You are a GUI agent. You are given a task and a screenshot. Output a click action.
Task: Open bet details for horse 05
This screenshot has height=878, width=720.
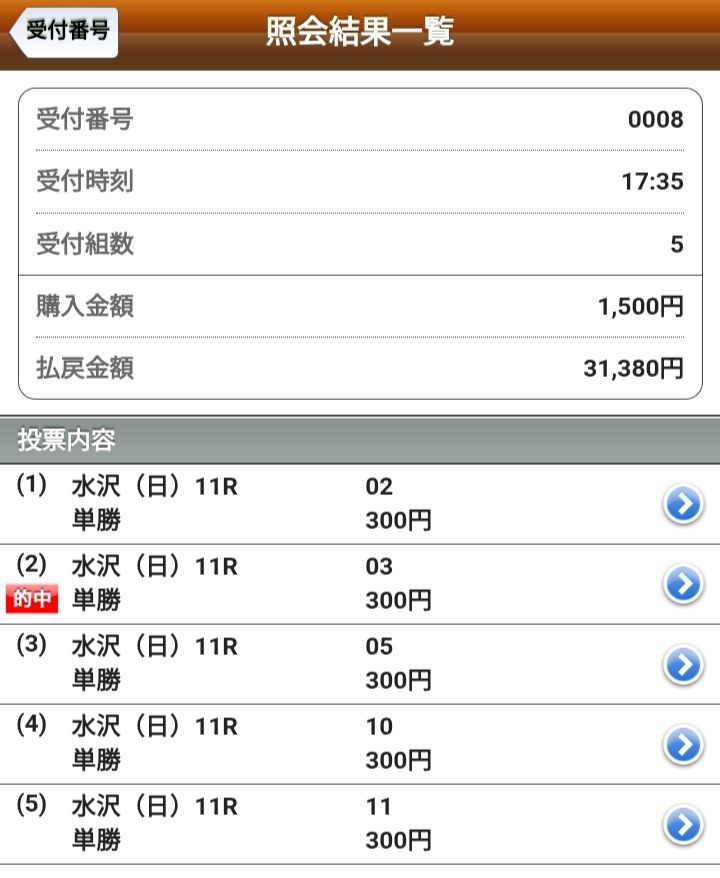tap(683, 664)
